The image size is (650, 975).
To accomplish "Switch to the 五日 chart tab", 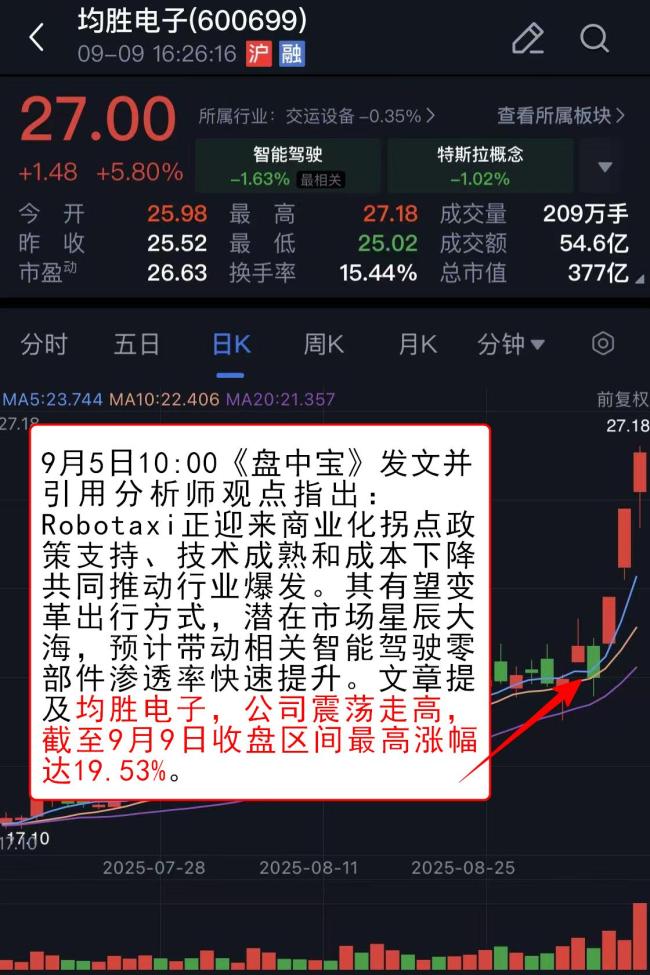I will pos(137,345).
